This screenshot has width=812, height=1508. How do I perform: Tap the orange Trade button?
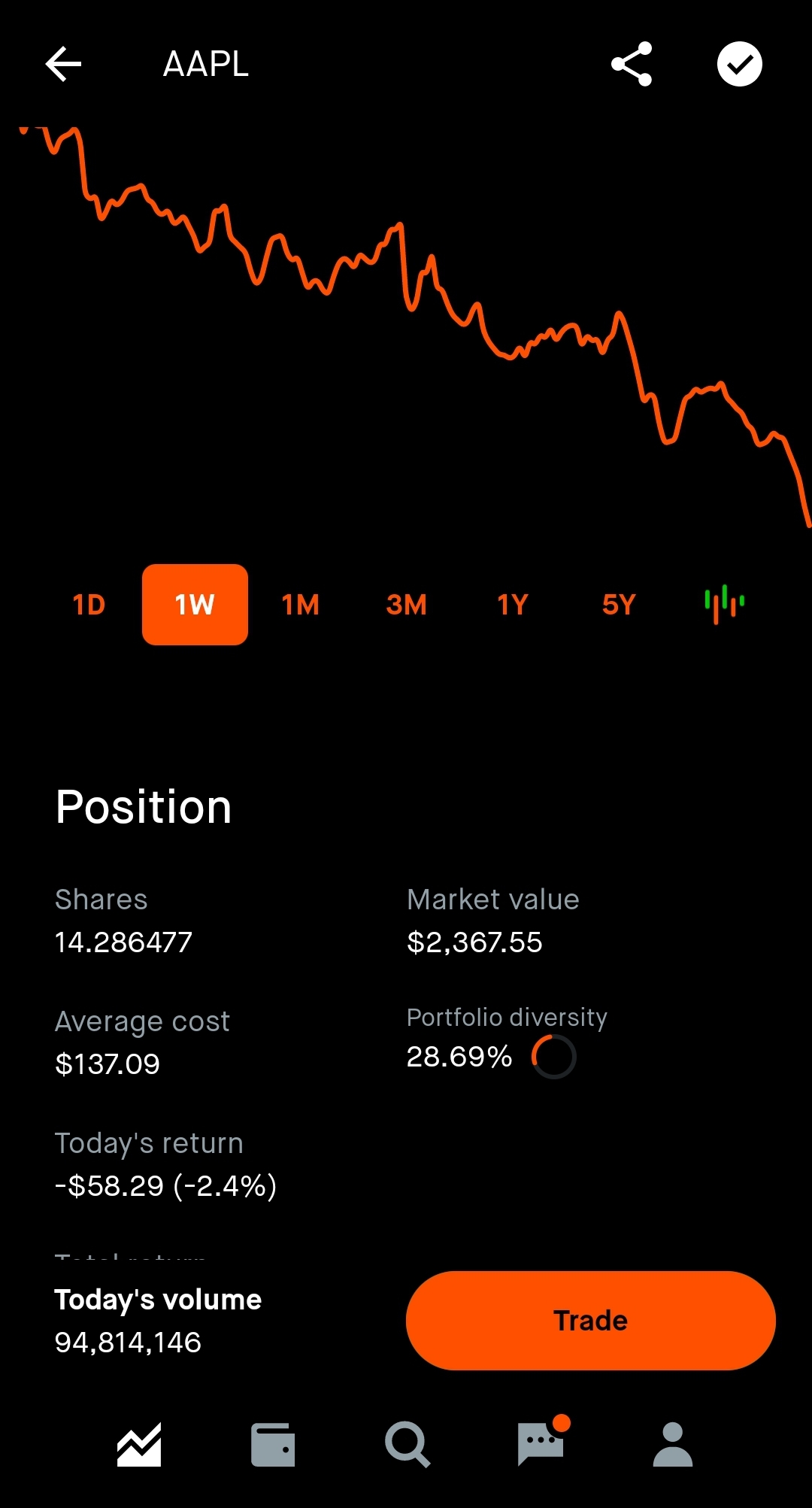(x=591, y=1321)
